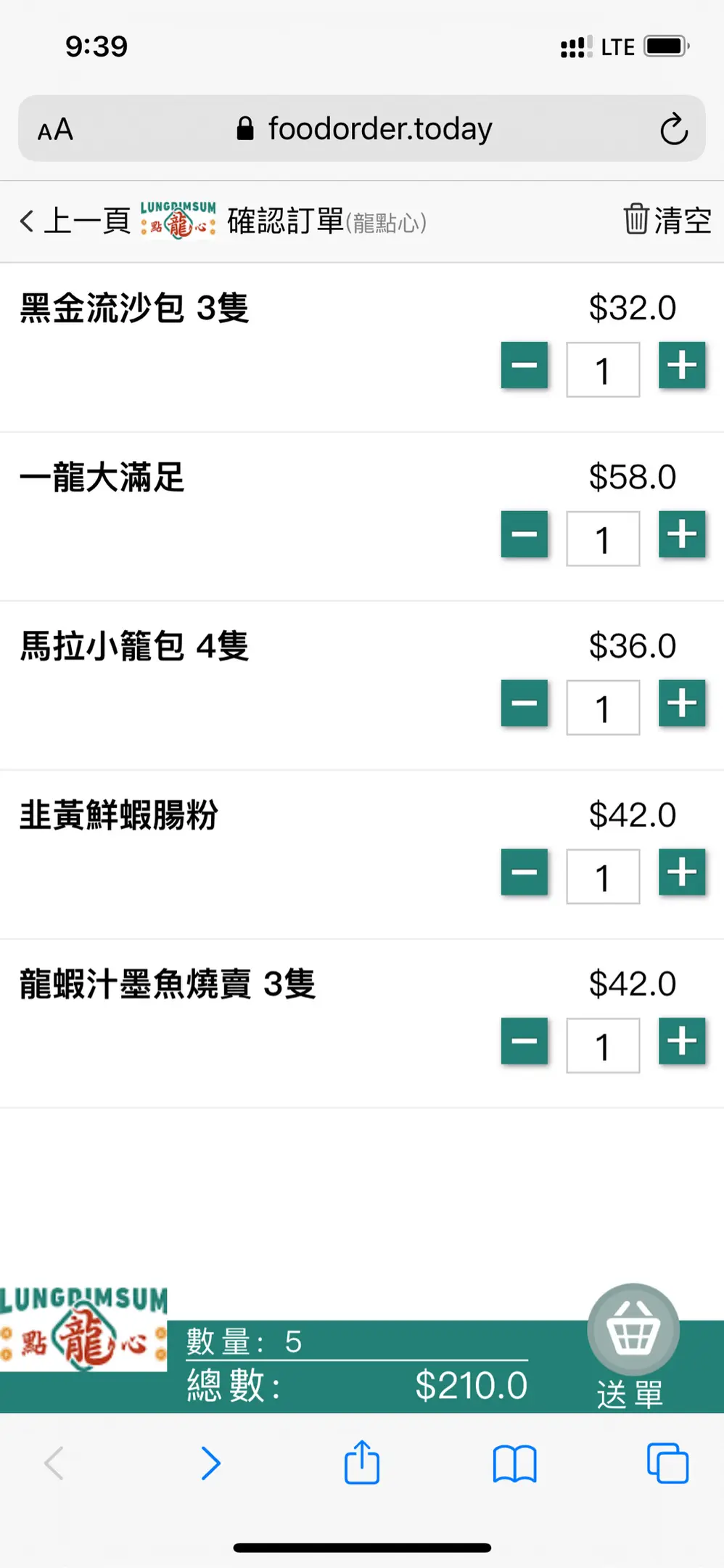Decrease quantity of 韭黃鮮蝦腸粉

coord(524,873)
